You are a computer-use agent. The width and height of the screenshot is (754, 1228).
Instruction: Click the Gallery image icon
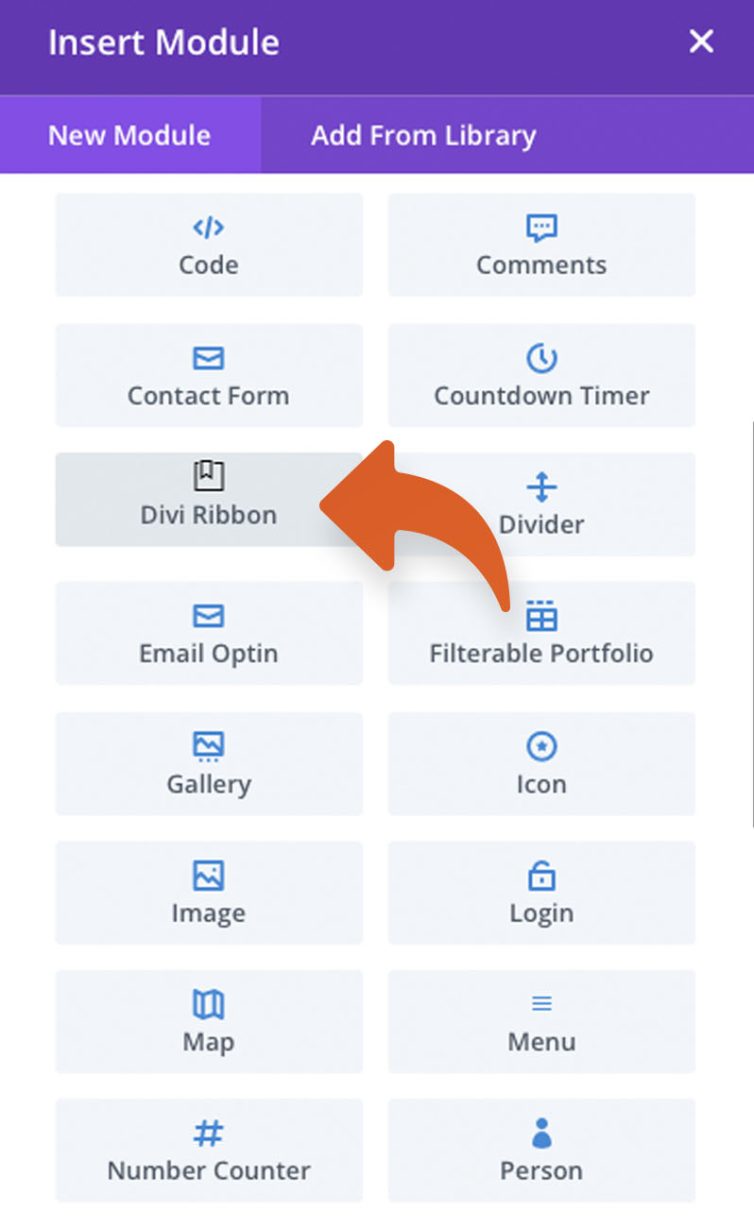tap(208, 746)
